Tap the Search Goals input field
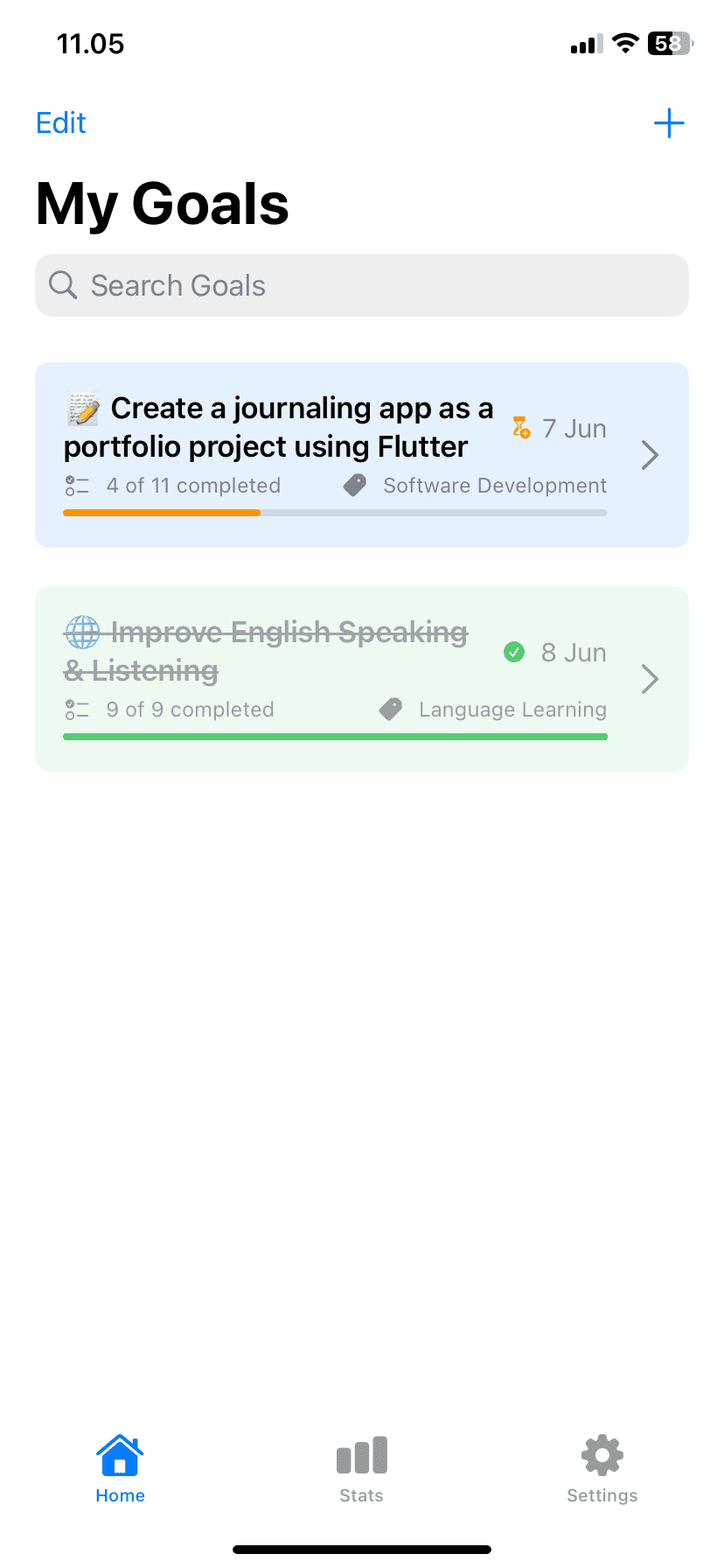This screenshot has width=724, height=1568. pyautogui.click(x=361, y=285)
